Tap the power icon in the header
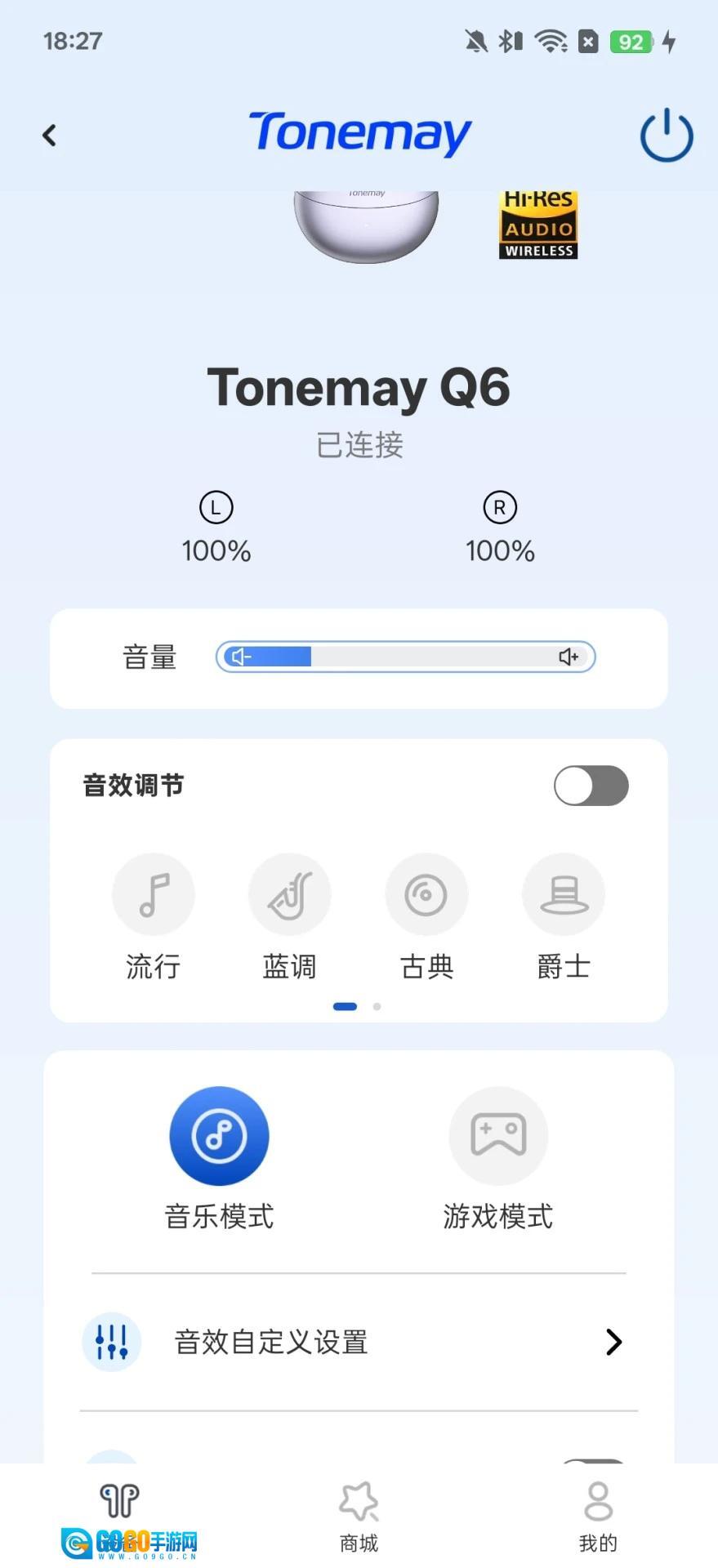 pos(666,135)
